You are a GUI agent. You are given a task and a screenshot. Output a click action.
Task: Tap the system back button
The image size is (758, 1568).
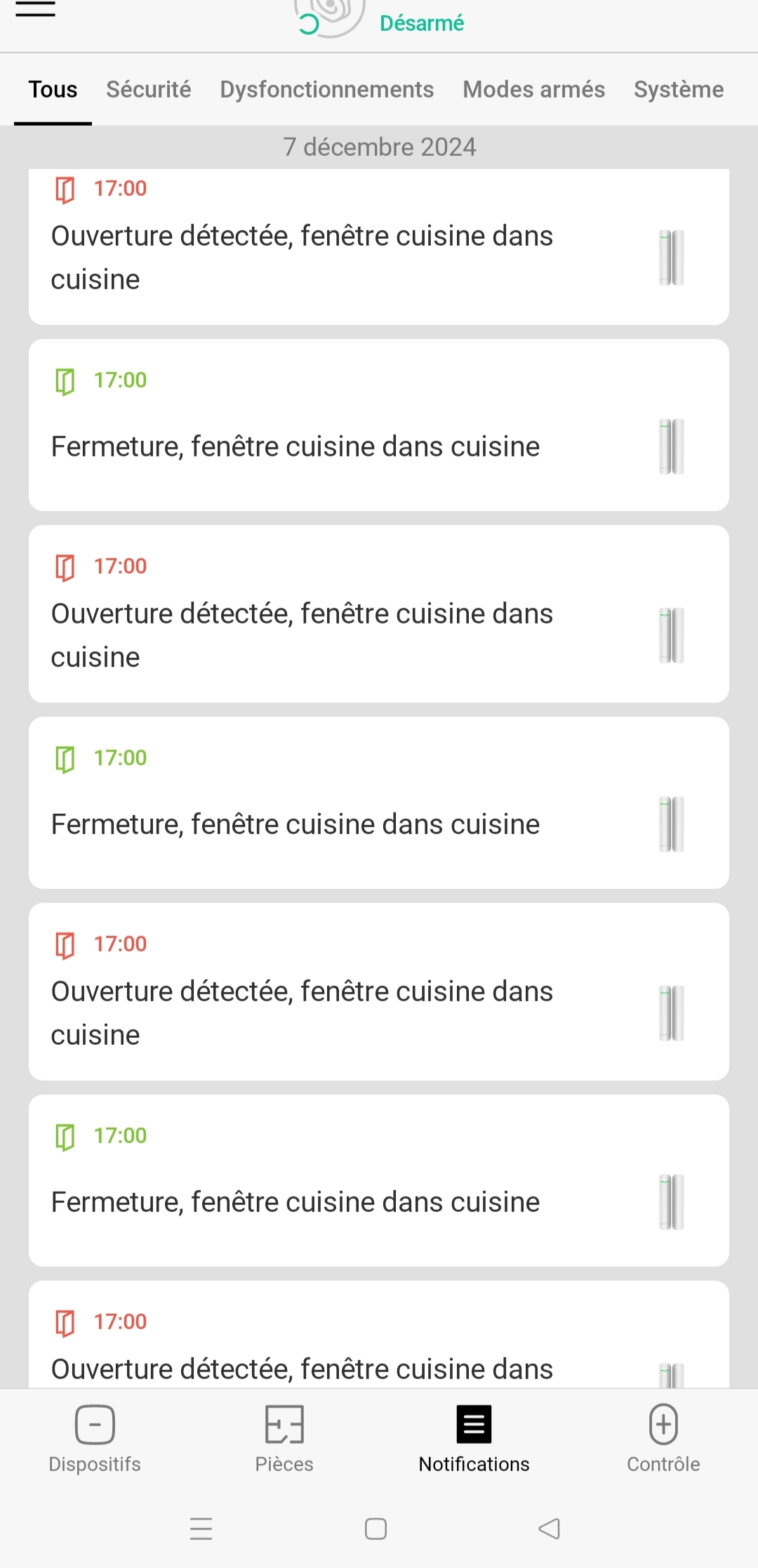[x=550, y=1529]
